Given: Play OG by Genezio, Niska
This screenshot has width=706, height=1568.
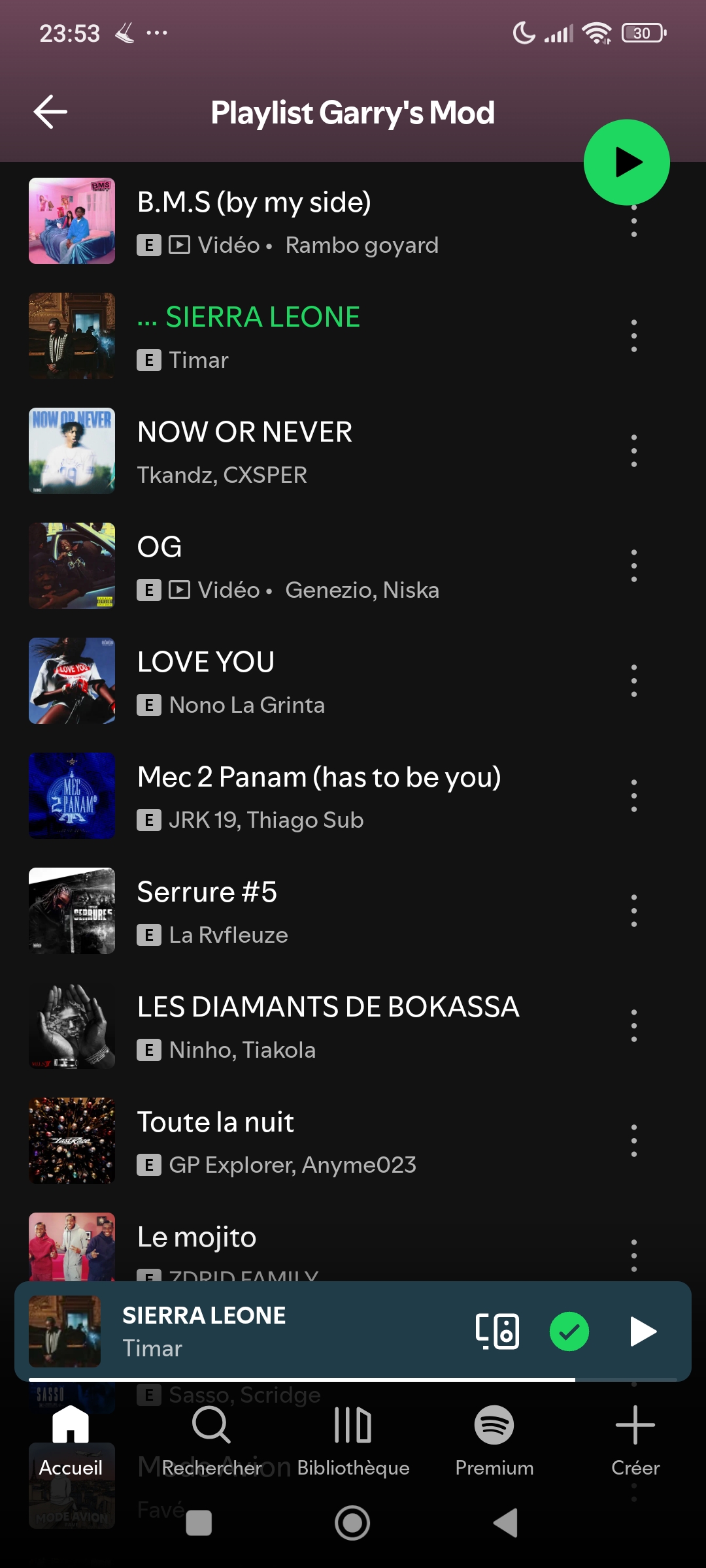Looking at the screenshot, I should [288, 566].
